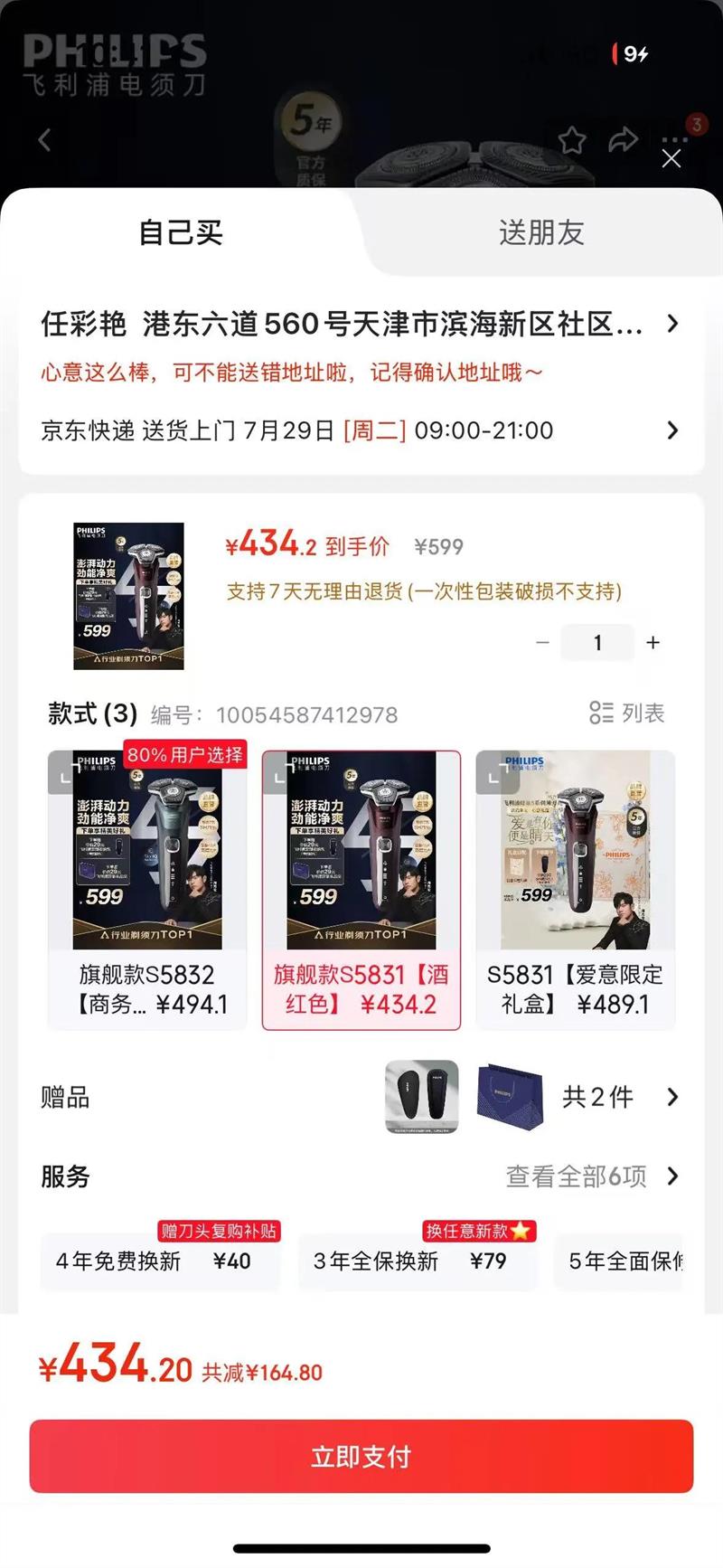
Task: Switch style view to 列表
Action: click(x=627, y=713)
